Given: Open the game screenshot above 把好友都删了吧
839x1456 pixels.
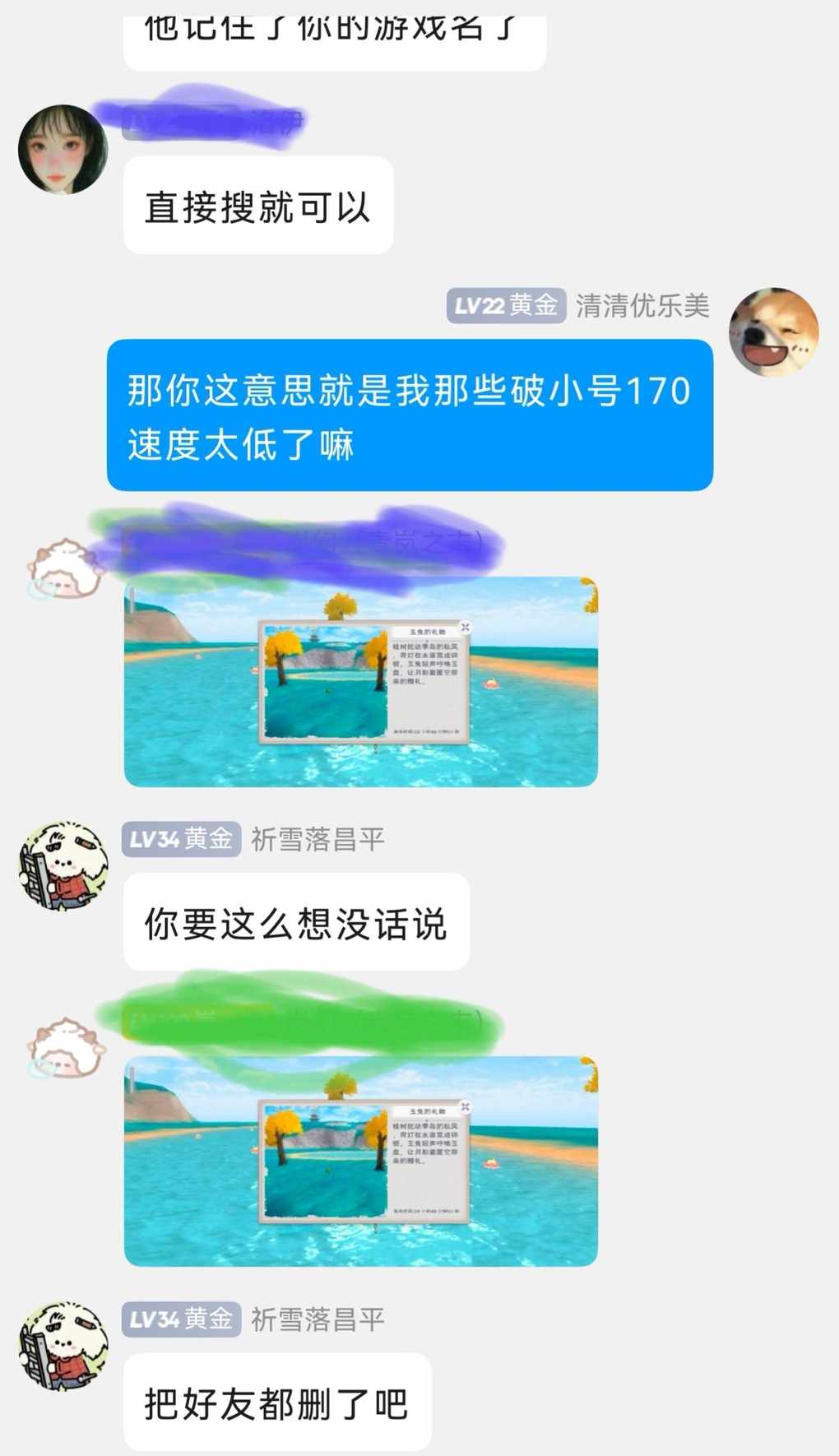Looking at the screenshot, I should [360, 1161].
